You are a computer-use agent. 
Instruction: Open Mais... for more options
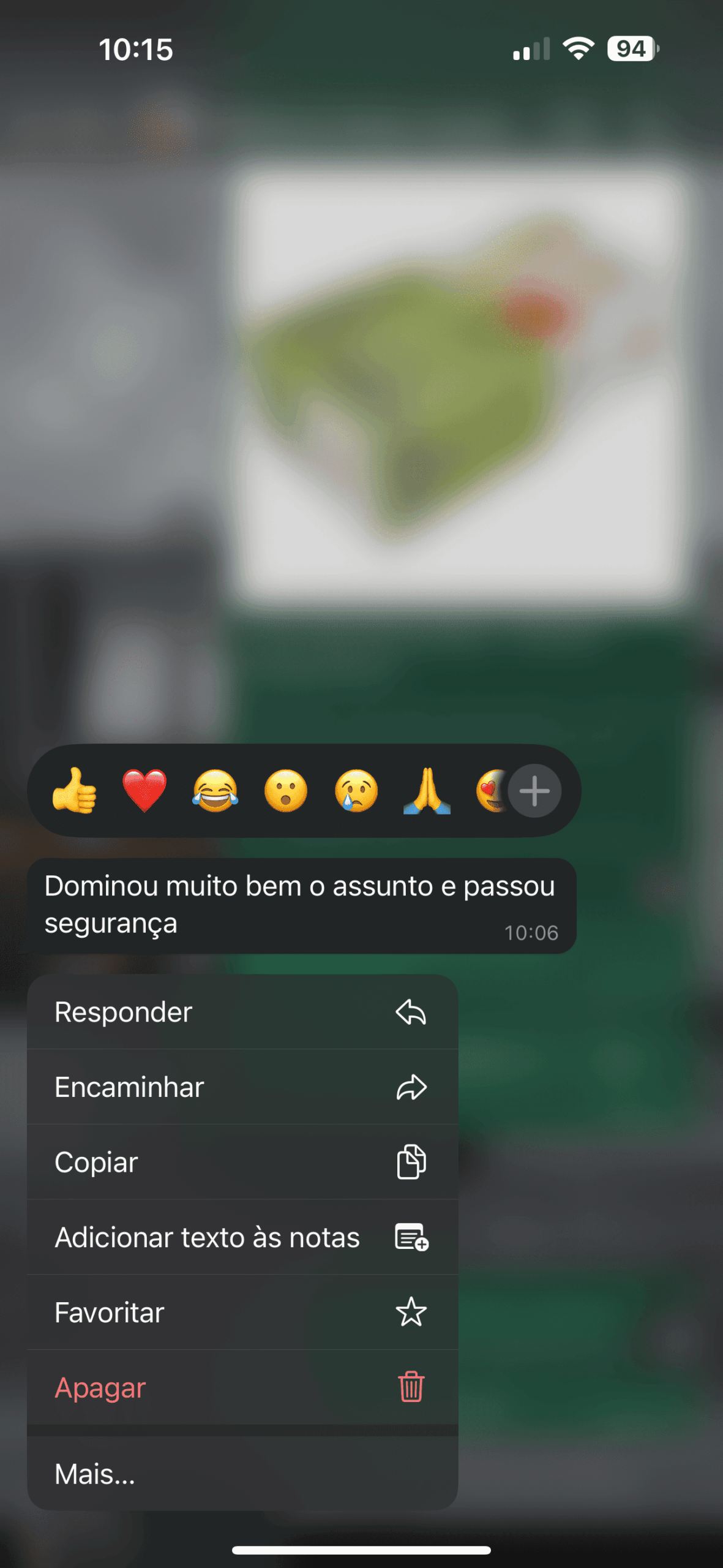(242, 1474)
